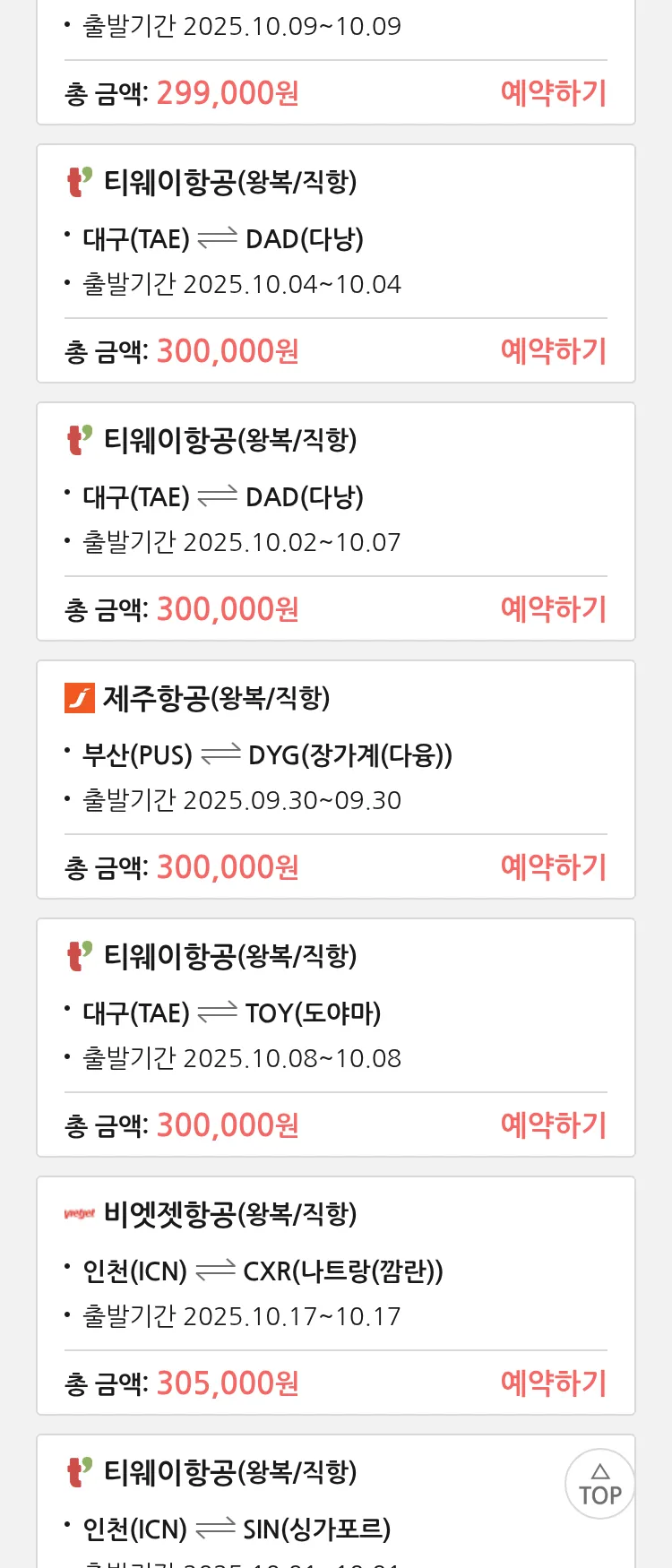This screenshot has height=1568, width=672.
Task: Tap 예약하기 on 대구–다낭 10.02~10.07 flight
Action: pyautogui.click(x=553, y=609)
